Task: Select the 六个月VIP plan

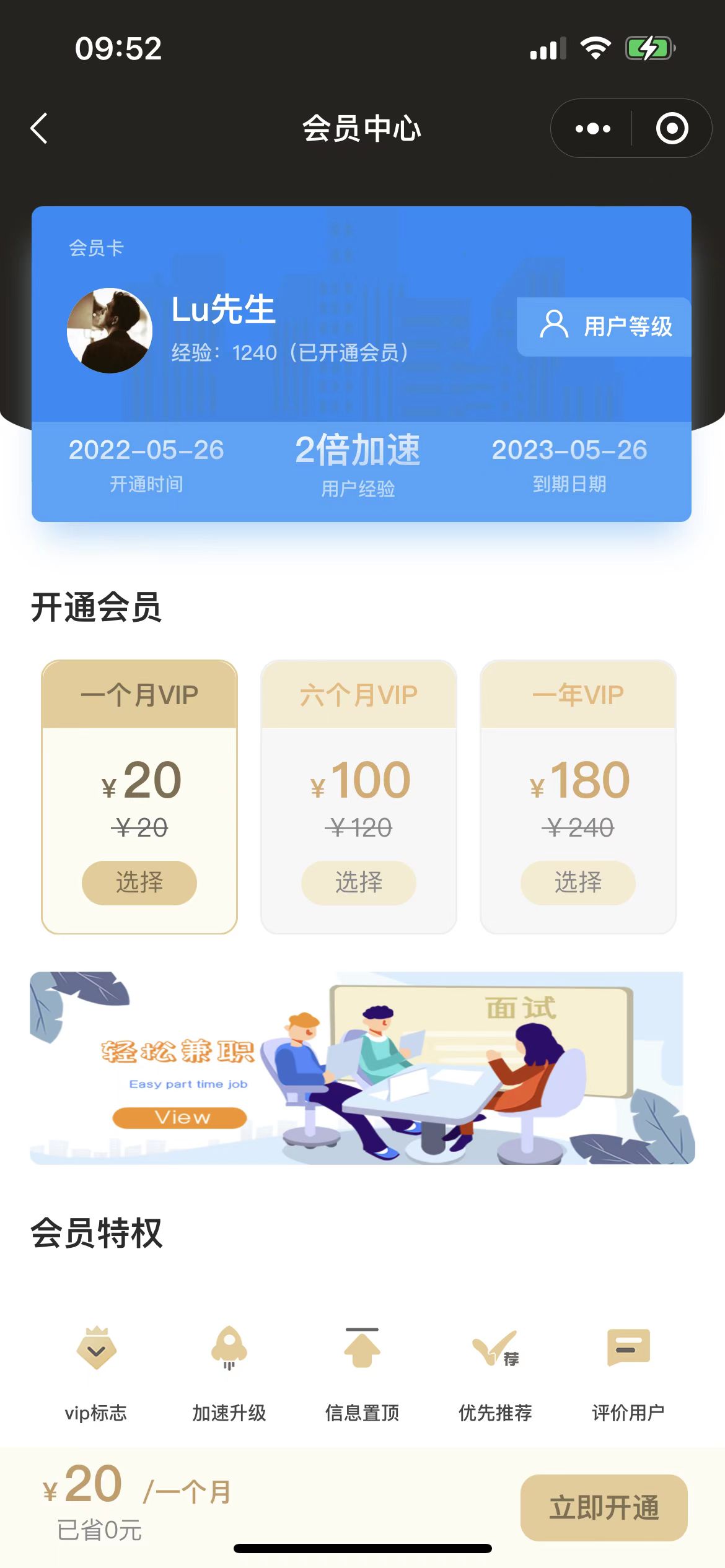Action: [358, 882]
